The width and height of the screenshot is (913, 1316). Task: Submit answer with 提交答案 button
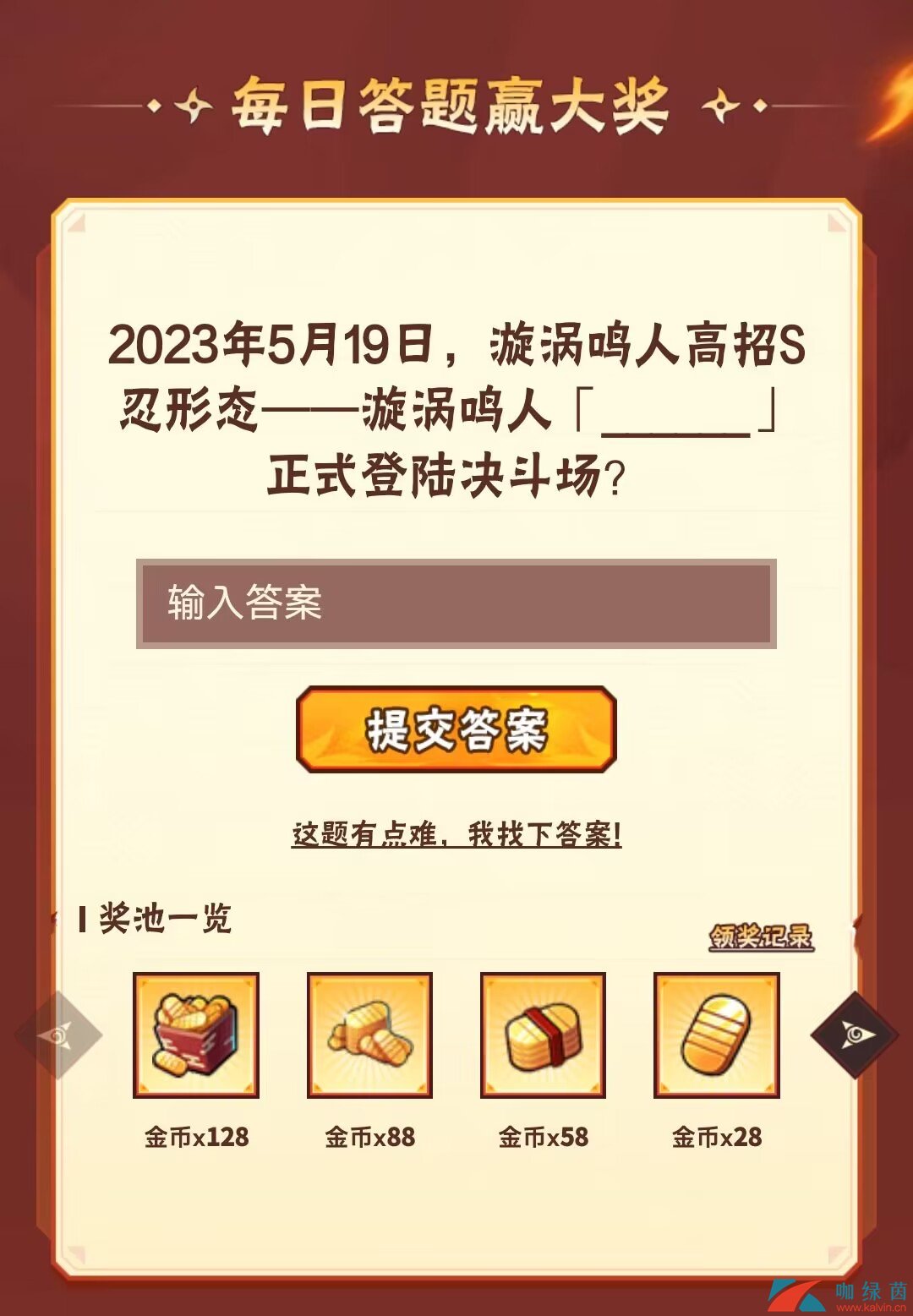(x=456, y=729)
